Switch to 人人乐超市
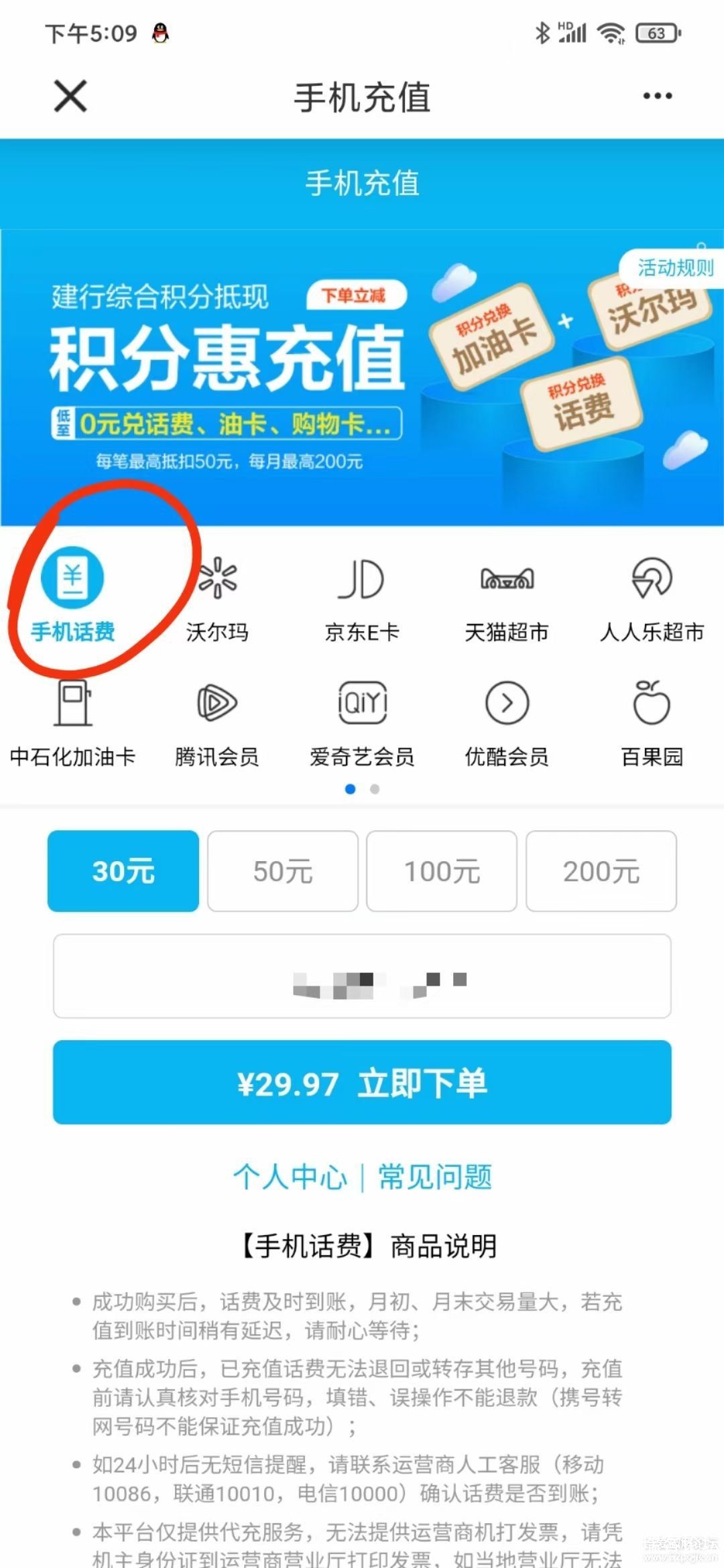 click(x=652, y=594)
